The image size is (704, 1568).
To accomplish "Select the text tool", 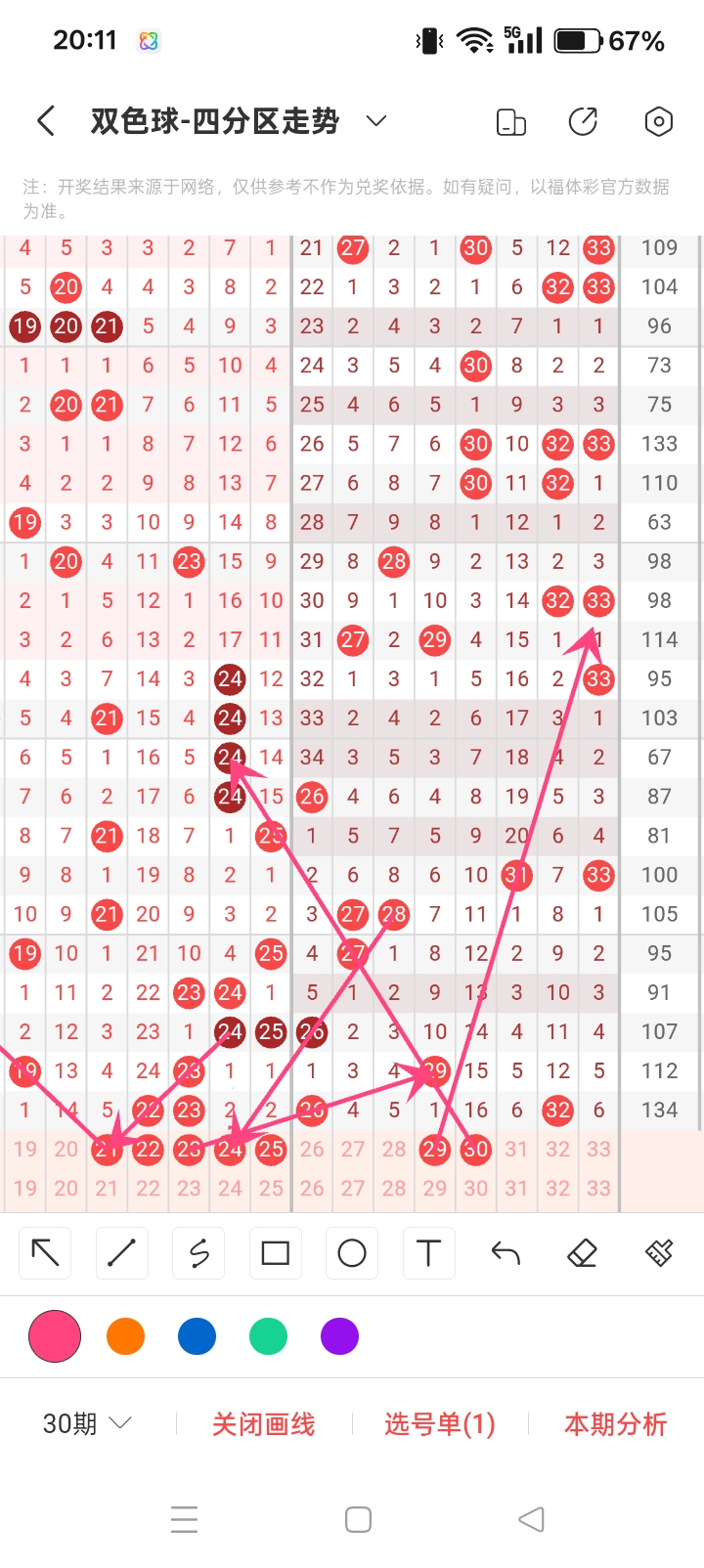I will [428, 1252].
